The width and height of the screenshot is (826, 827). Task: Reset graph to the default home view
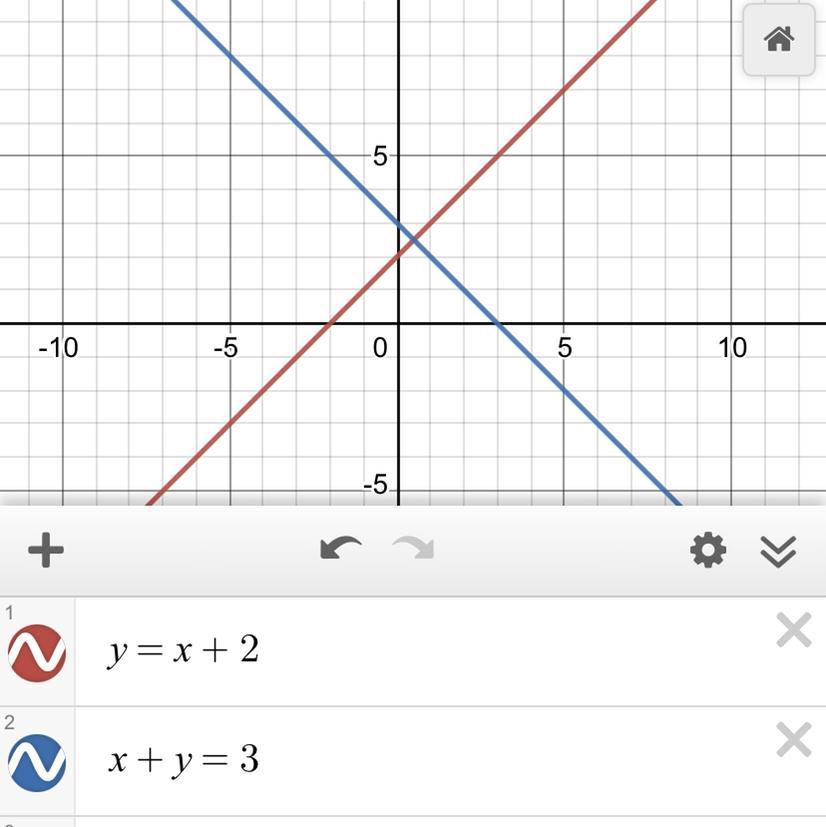778,40
